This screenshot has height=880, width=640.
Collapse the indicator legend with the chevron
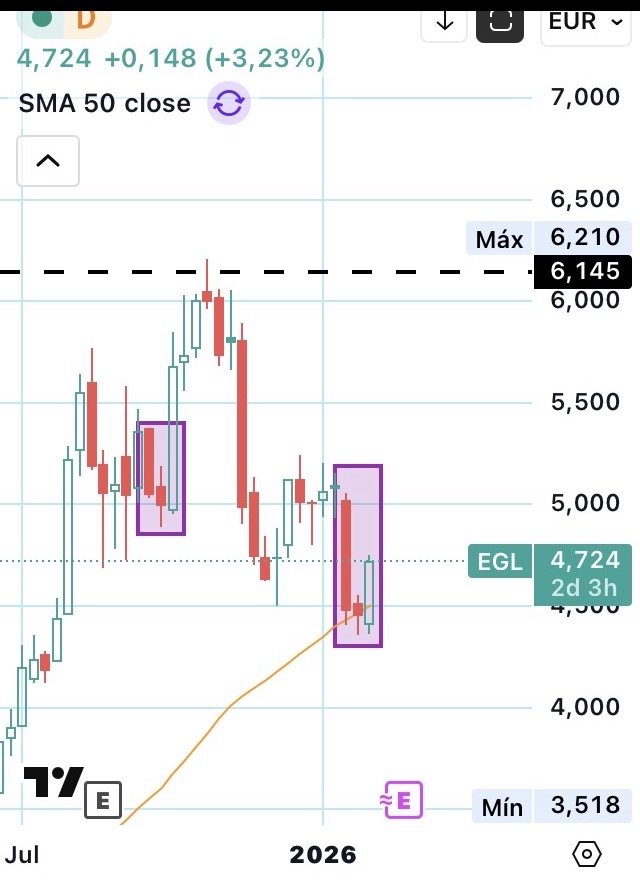tap(48, 160)
